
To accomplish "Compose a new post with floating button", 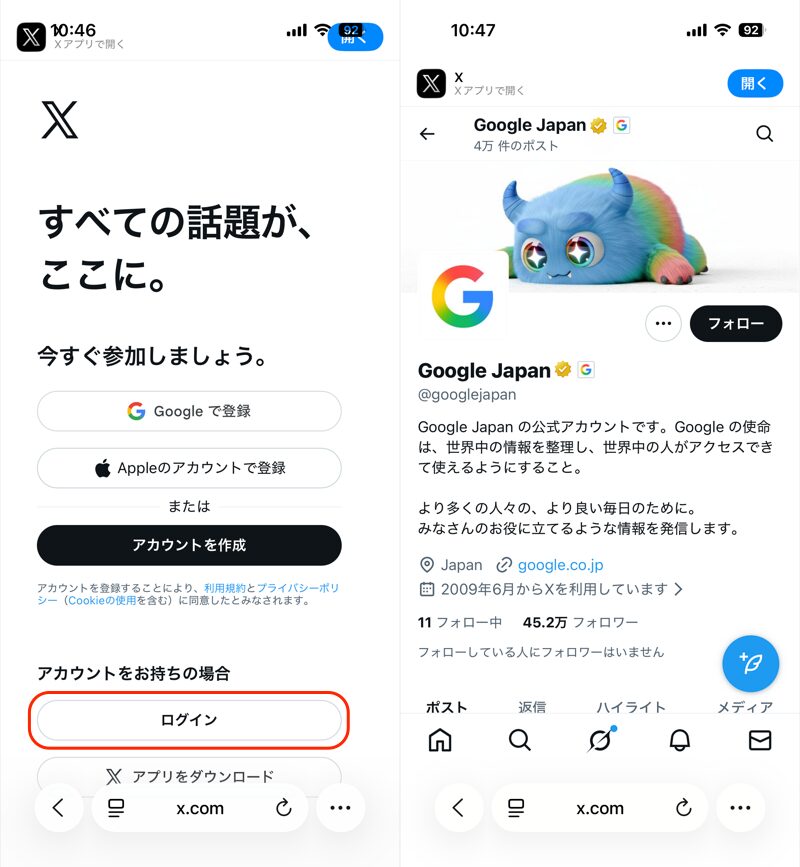I will click(750, 663).
